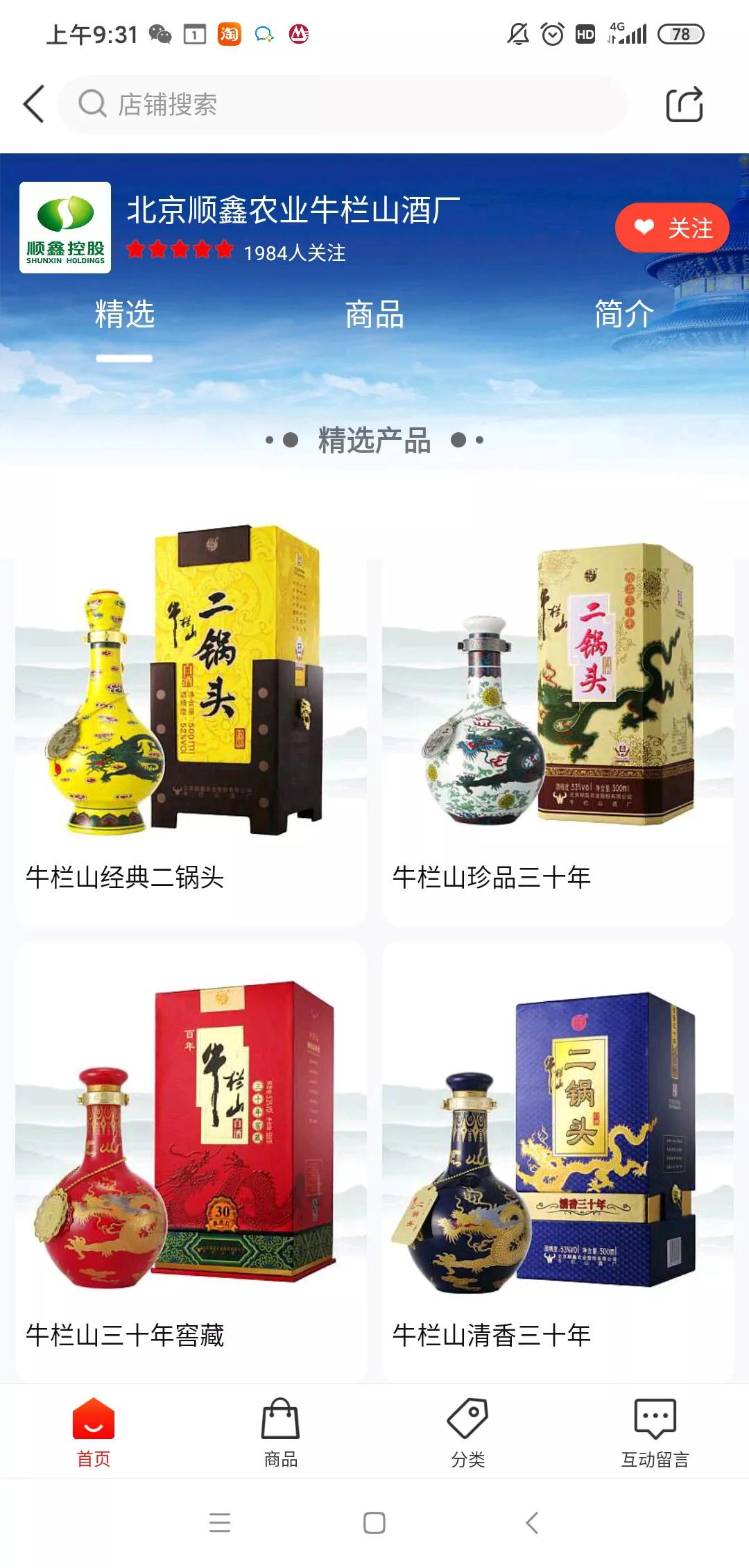Open 互动留言 messages tab
Screen dimensions: 749x1568
655,1432
